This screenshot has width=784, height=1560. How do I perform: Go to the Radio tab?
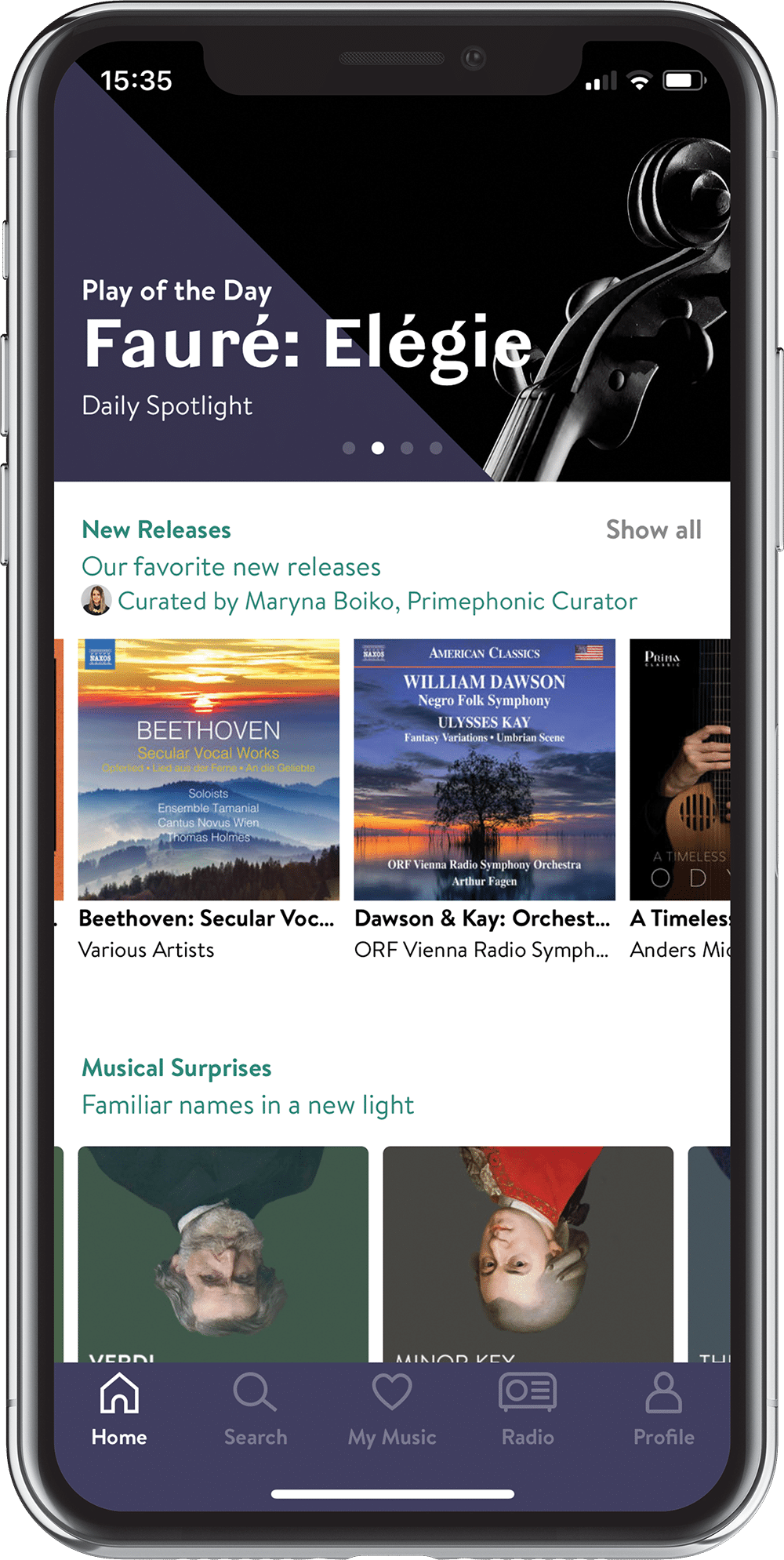coord(528,1409)
